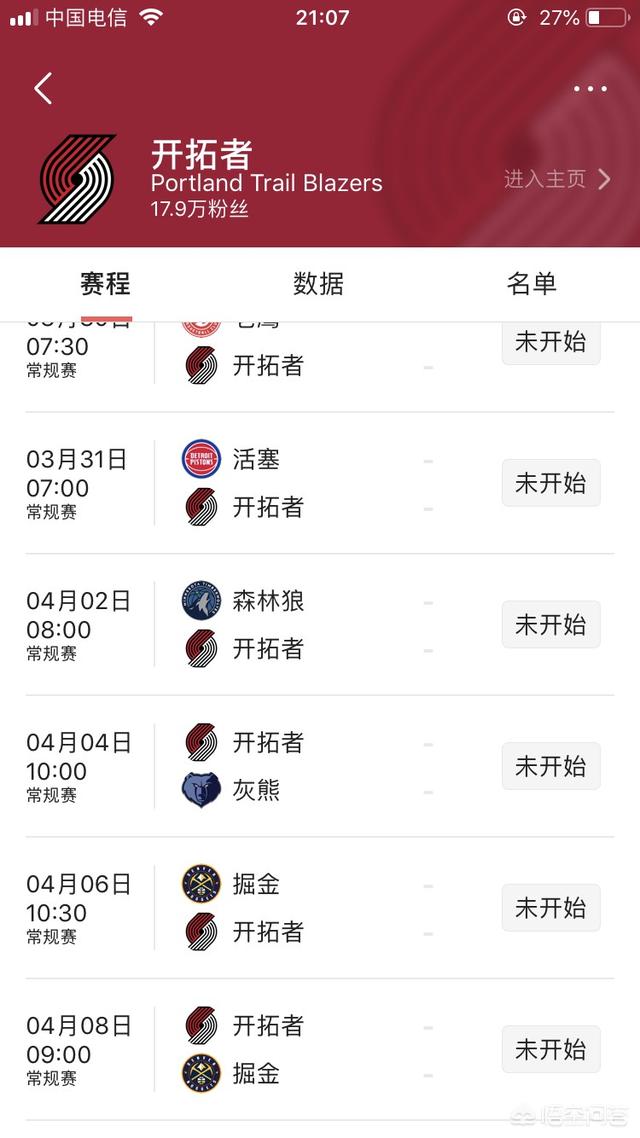The height and width of the screenshot is (1138, 640).
Task: Switch to the 名单 tab
Action: pyautogui.click(x=531, y=284)
